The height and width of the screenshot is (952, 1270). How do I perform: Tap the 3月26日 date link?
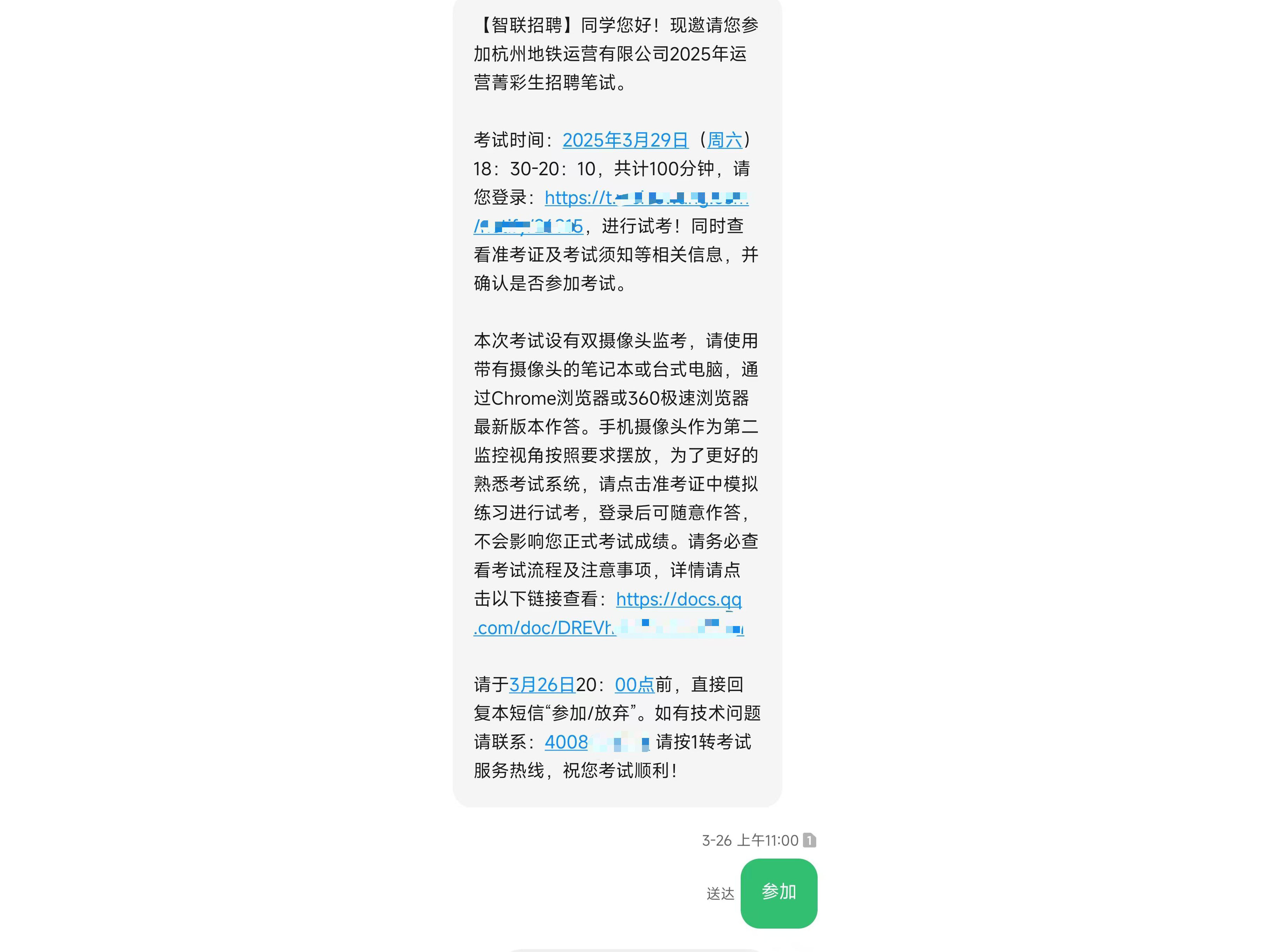542,684
